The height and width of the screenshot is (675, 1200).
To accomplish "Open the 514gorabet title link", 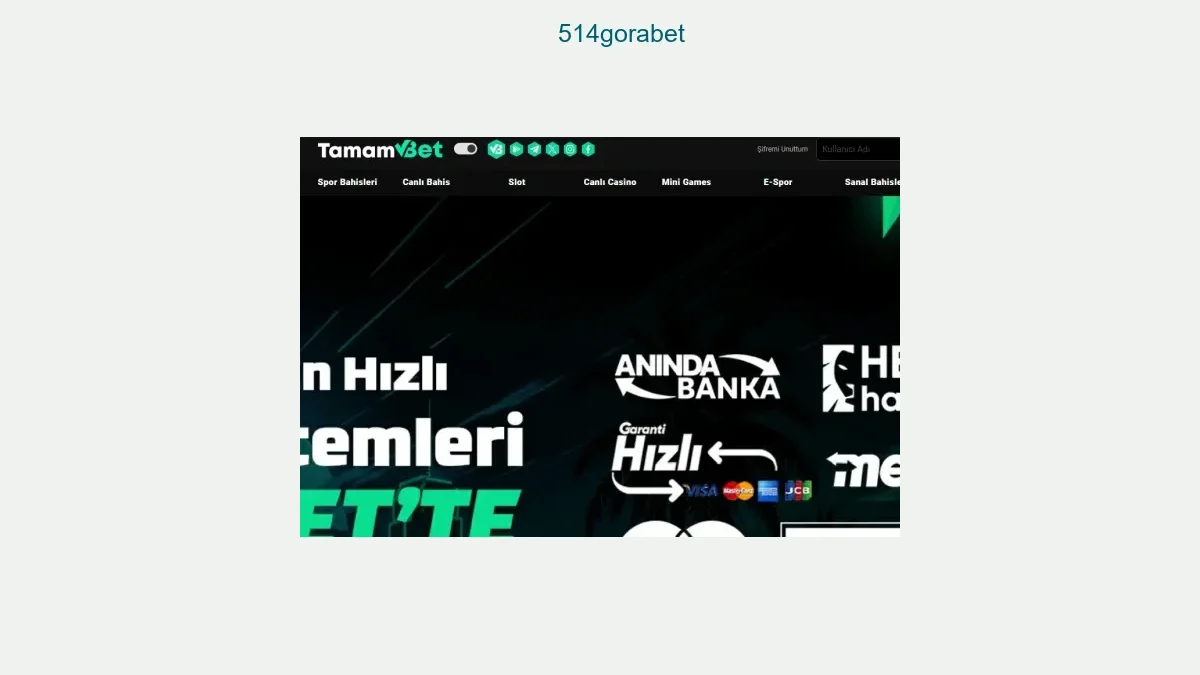I will (621, 34).
